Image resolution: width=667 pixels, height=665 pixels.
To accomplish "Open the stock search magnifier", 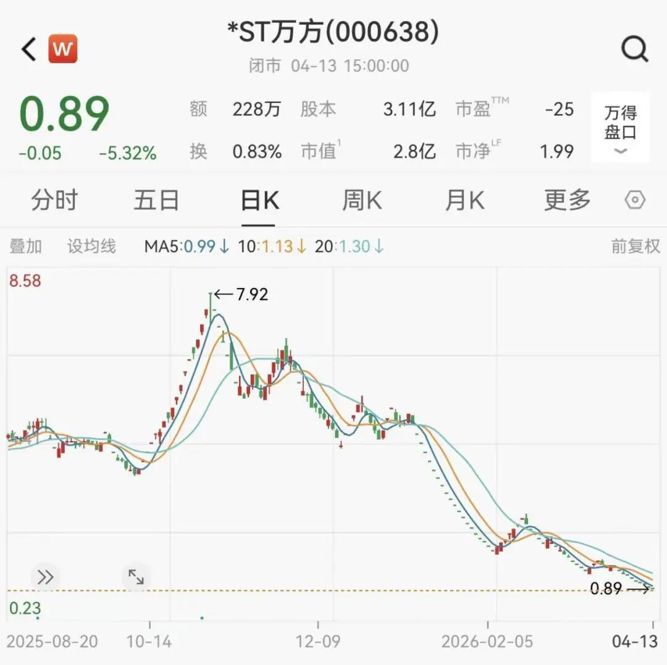I will tap(634, 48).
